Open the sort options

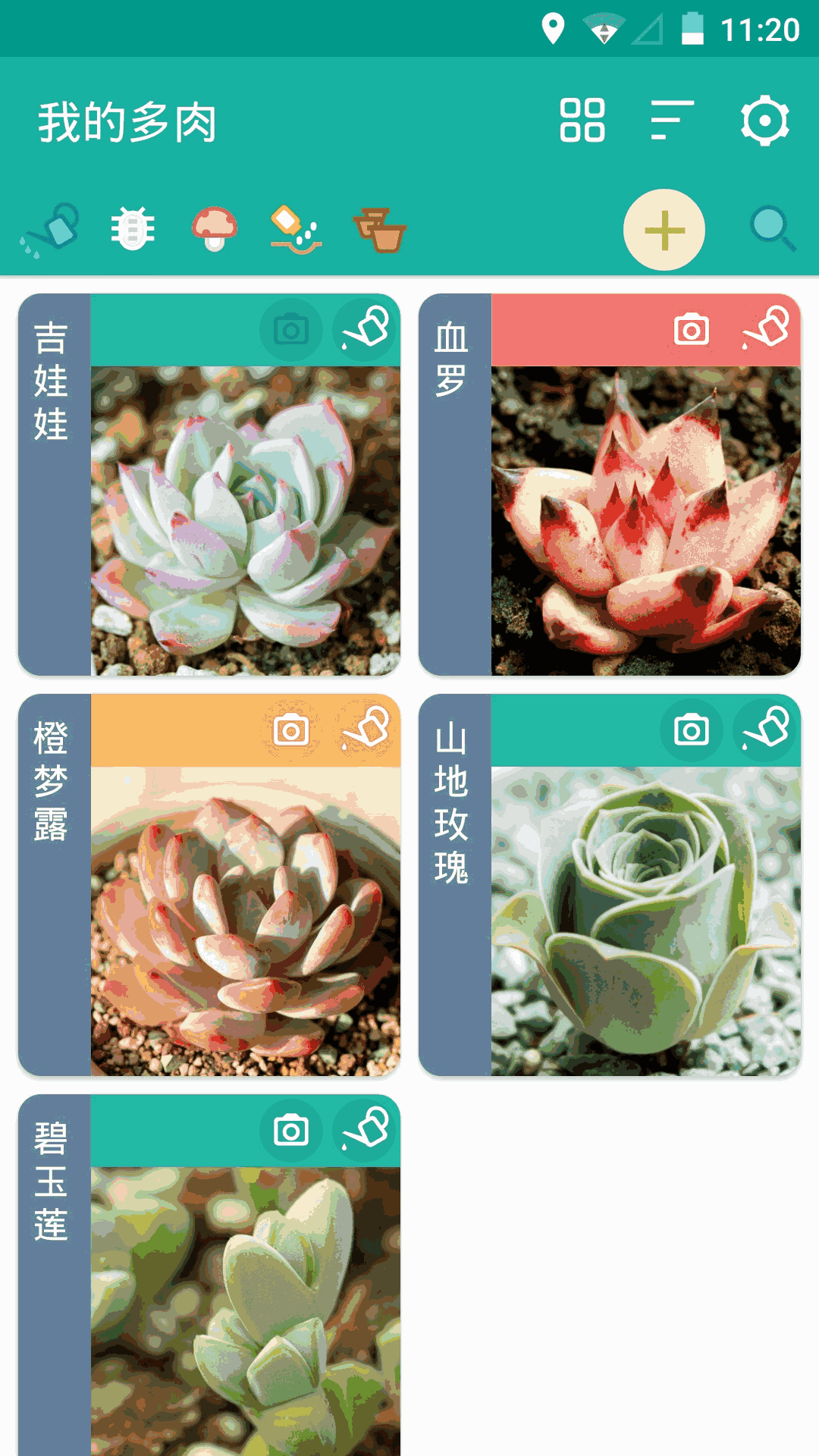[672, 121]
